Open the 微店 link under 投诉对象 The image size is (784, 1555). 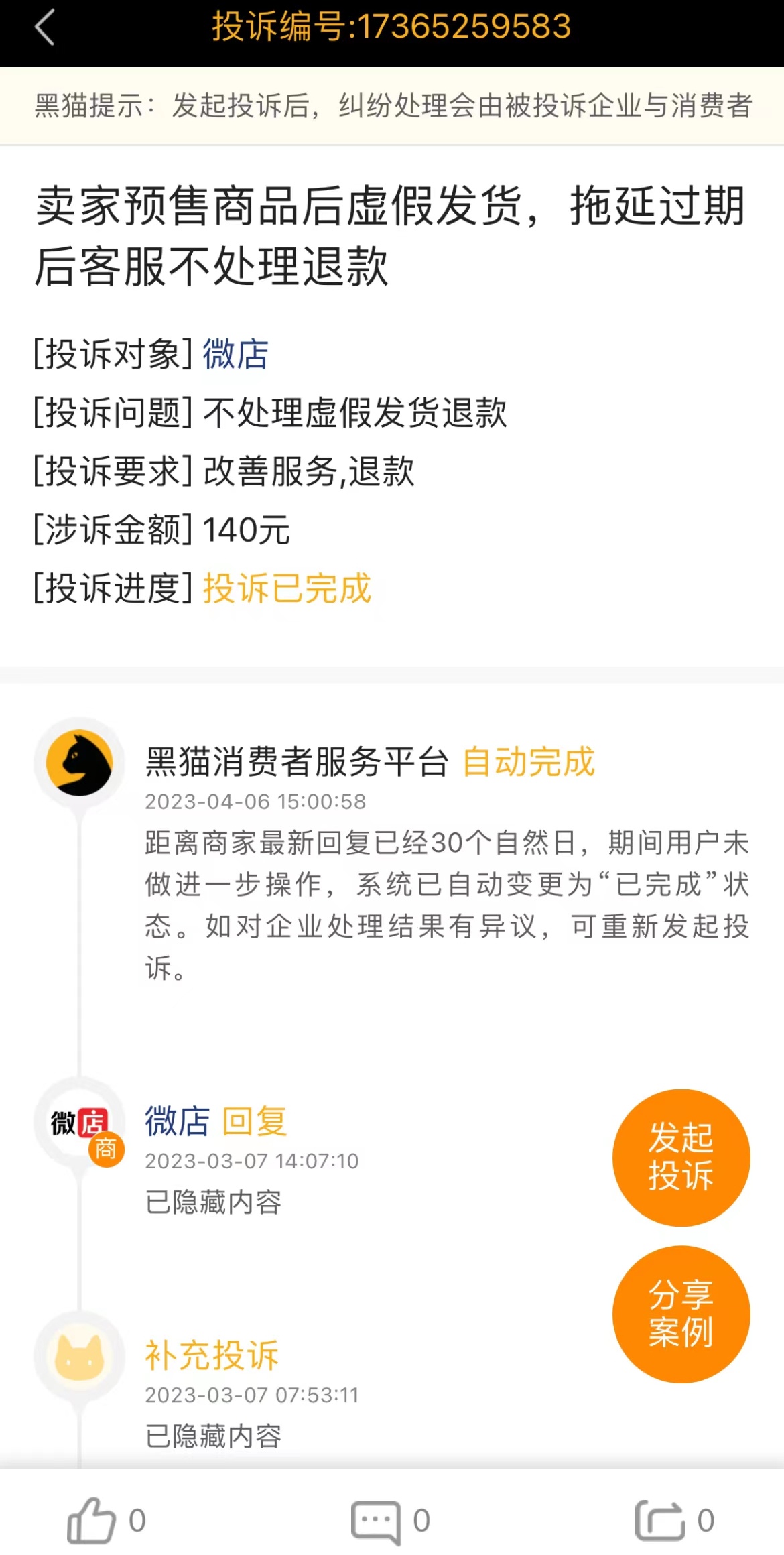click(235, 354)
